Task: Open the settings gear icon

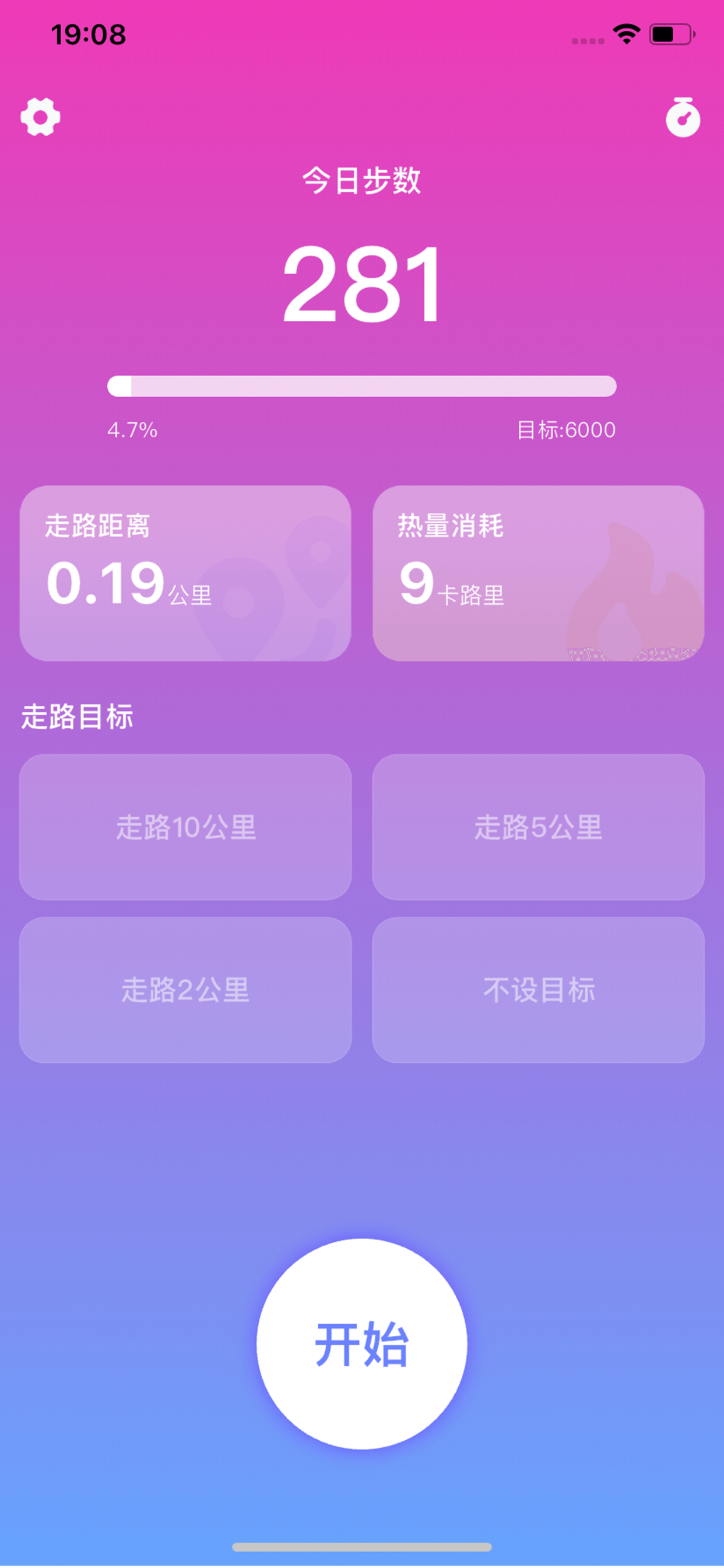Action: (x=40, y=116)
